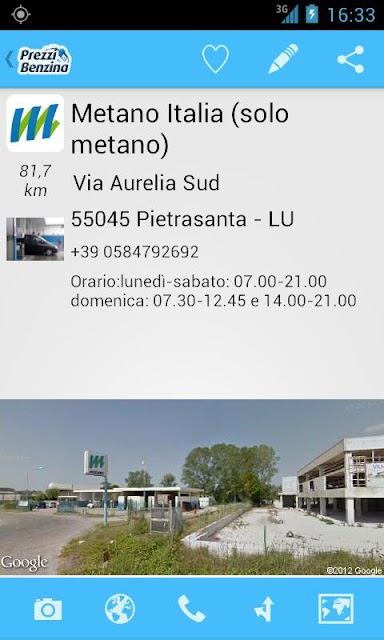Show the station on the map
The image size is (384, 640).
(336, 609)
